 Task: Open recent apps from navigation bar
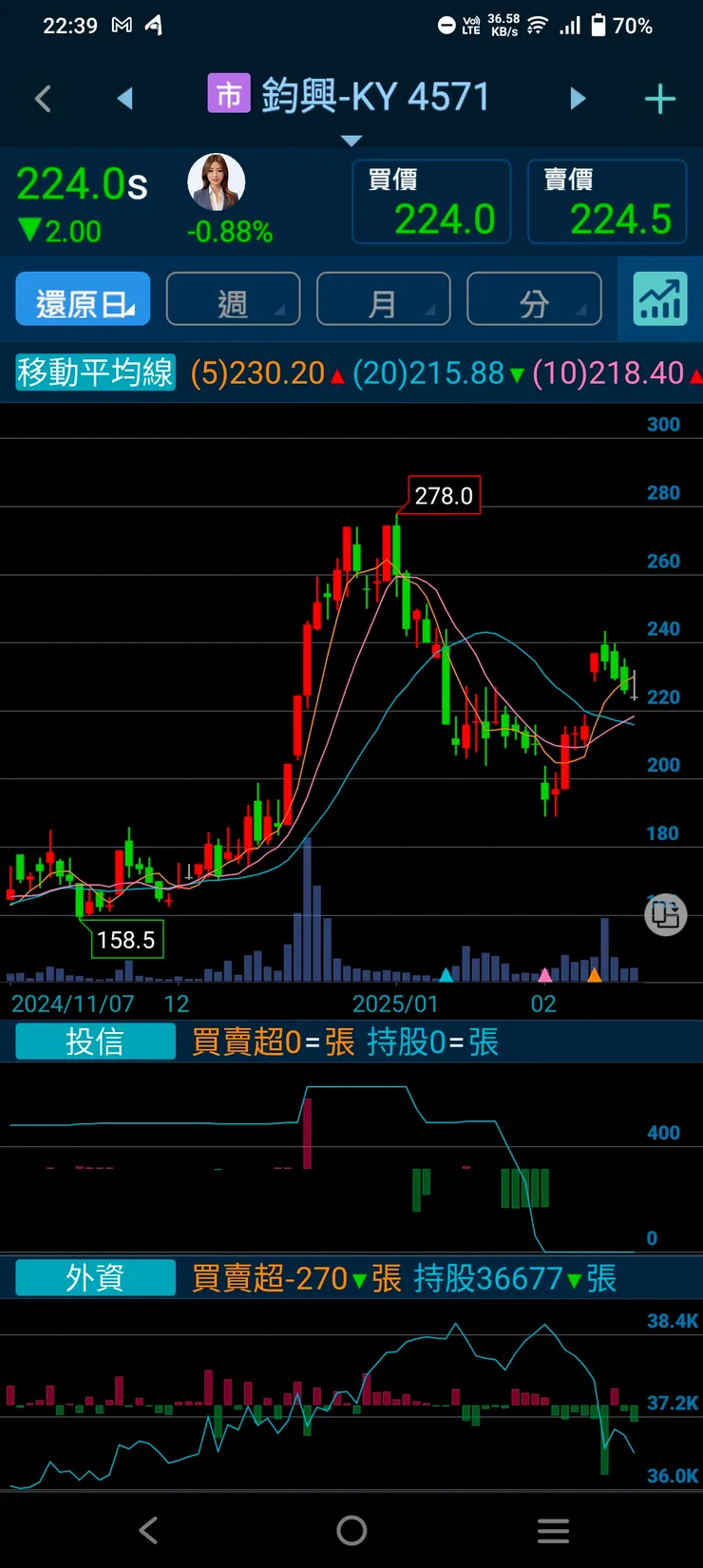click(x=553, y=1530)
